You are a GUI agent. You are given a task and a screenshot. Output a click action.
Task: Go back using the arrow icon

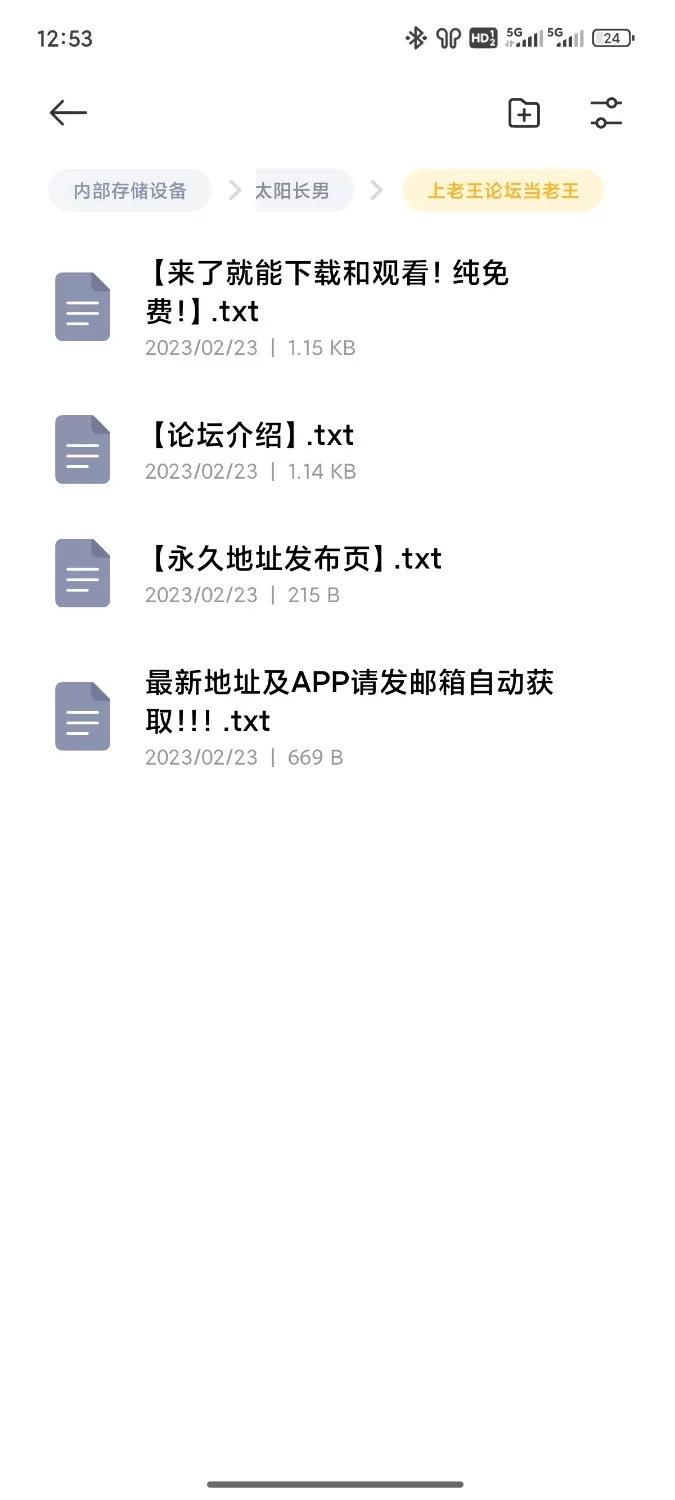(x=68, y=113)
